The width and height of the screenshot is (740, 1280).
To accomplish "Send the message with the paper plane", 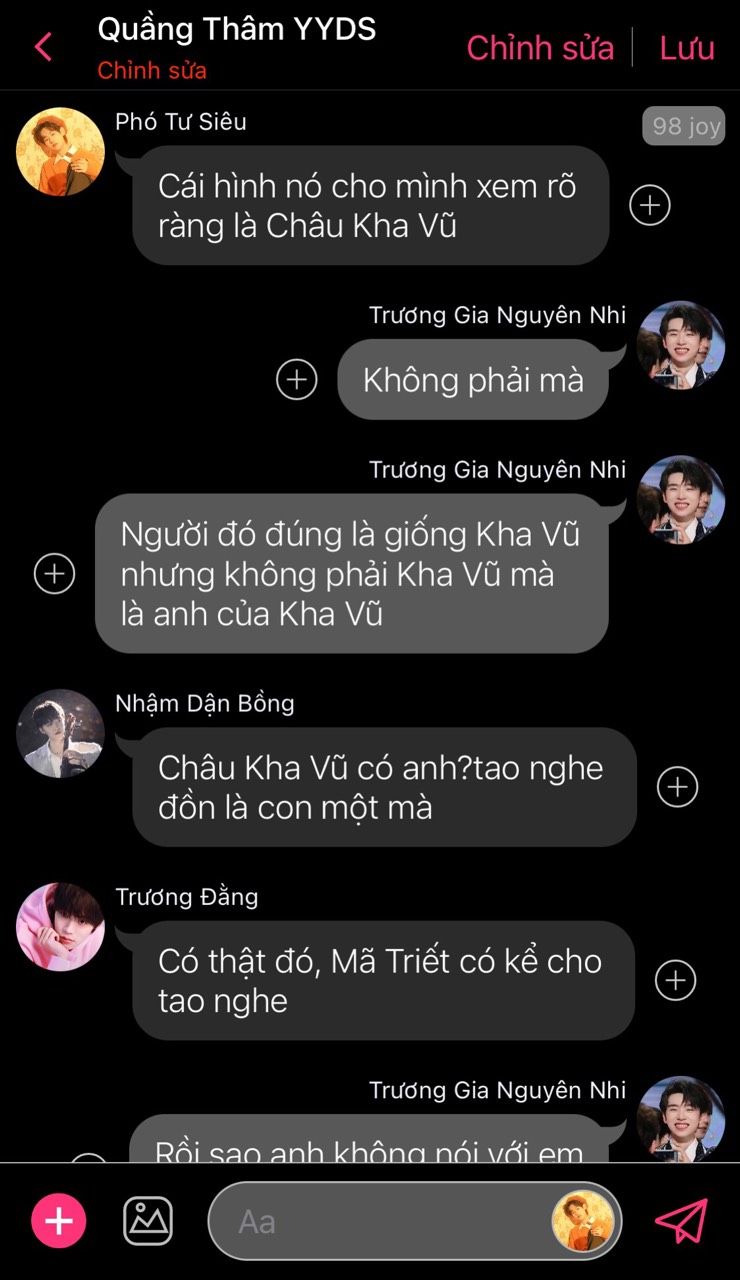I will coord(681,1221).
